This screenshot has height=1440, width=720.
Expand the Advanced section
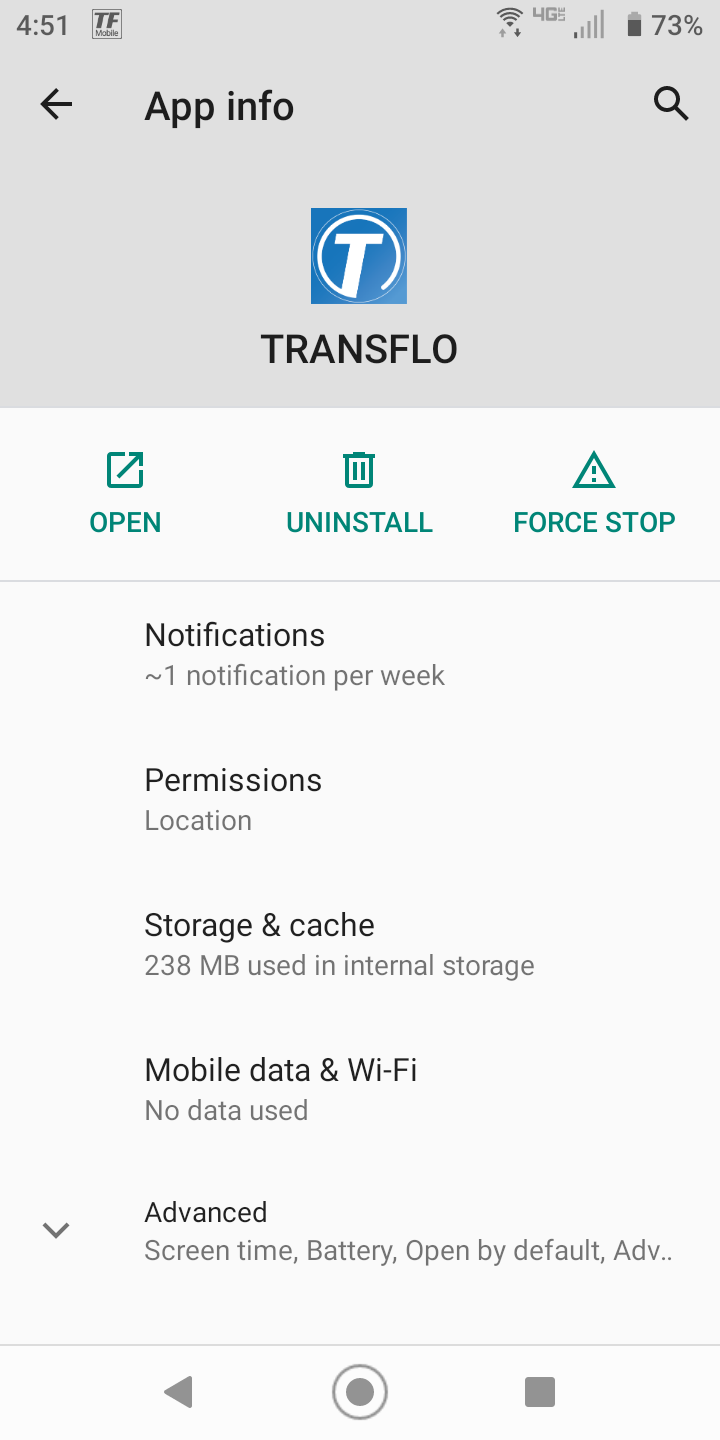(x=360, y=1231)
